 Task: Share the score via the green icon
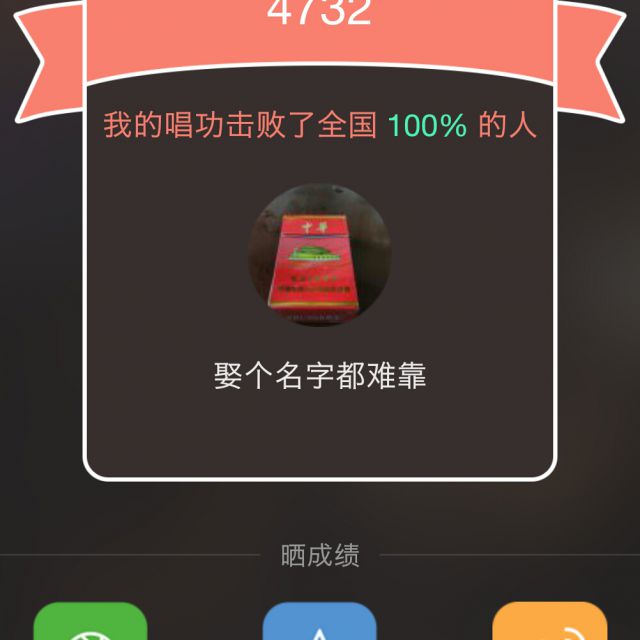90,623
